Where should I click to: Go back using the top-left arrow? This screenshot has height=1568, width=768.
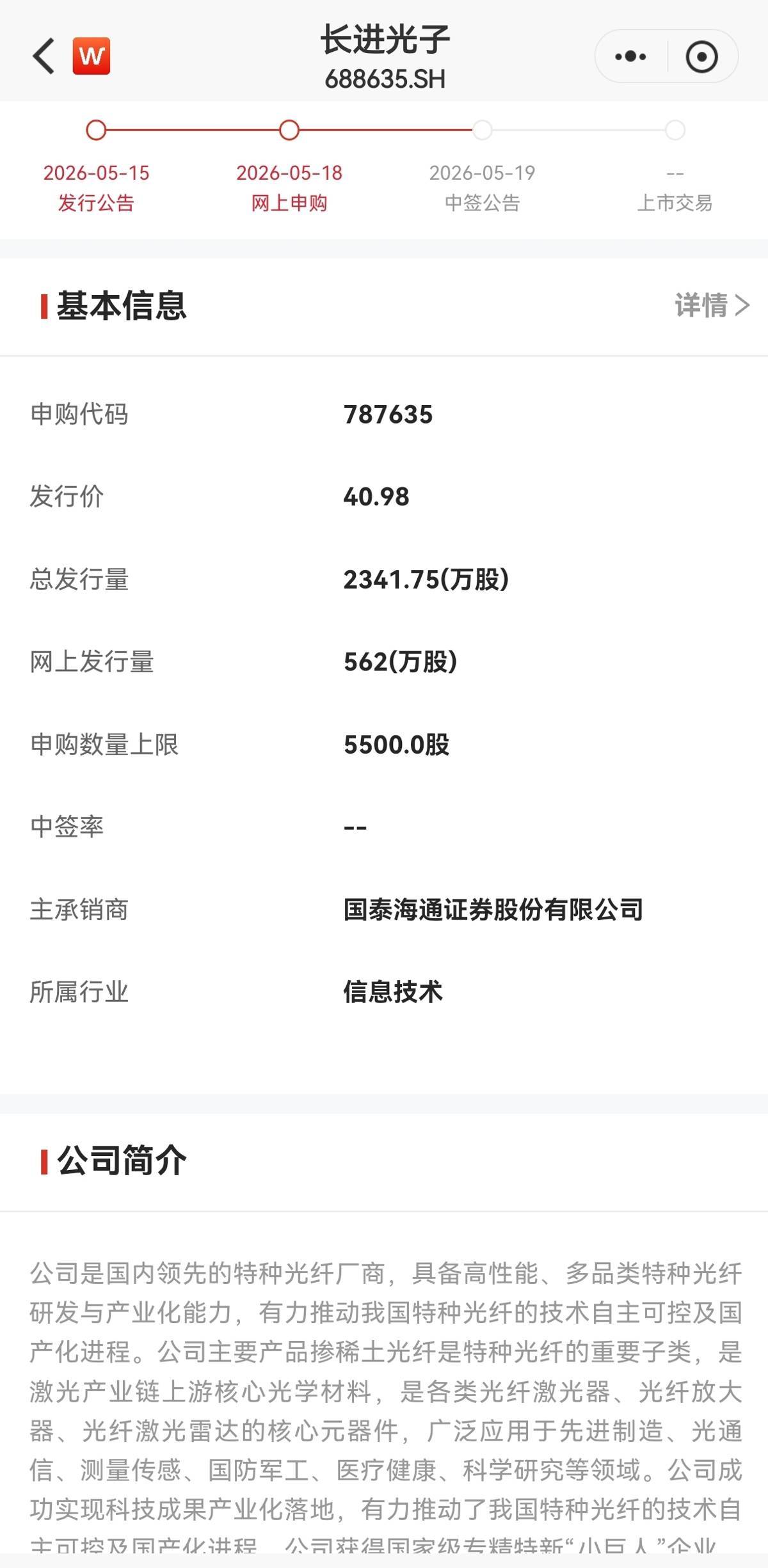pos(44,56)
